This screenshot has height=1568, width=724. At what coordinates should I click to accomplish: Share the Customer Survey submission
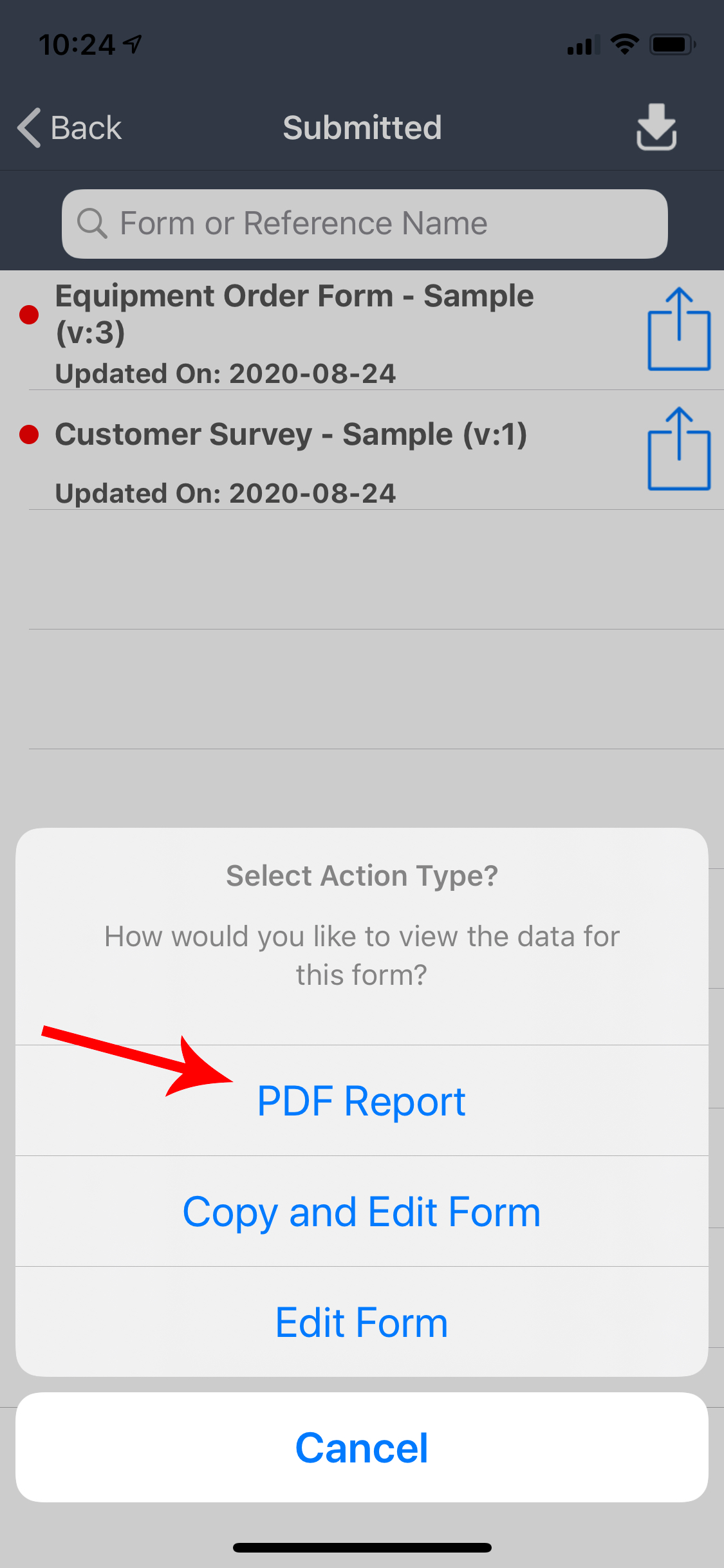coord(678,449)
